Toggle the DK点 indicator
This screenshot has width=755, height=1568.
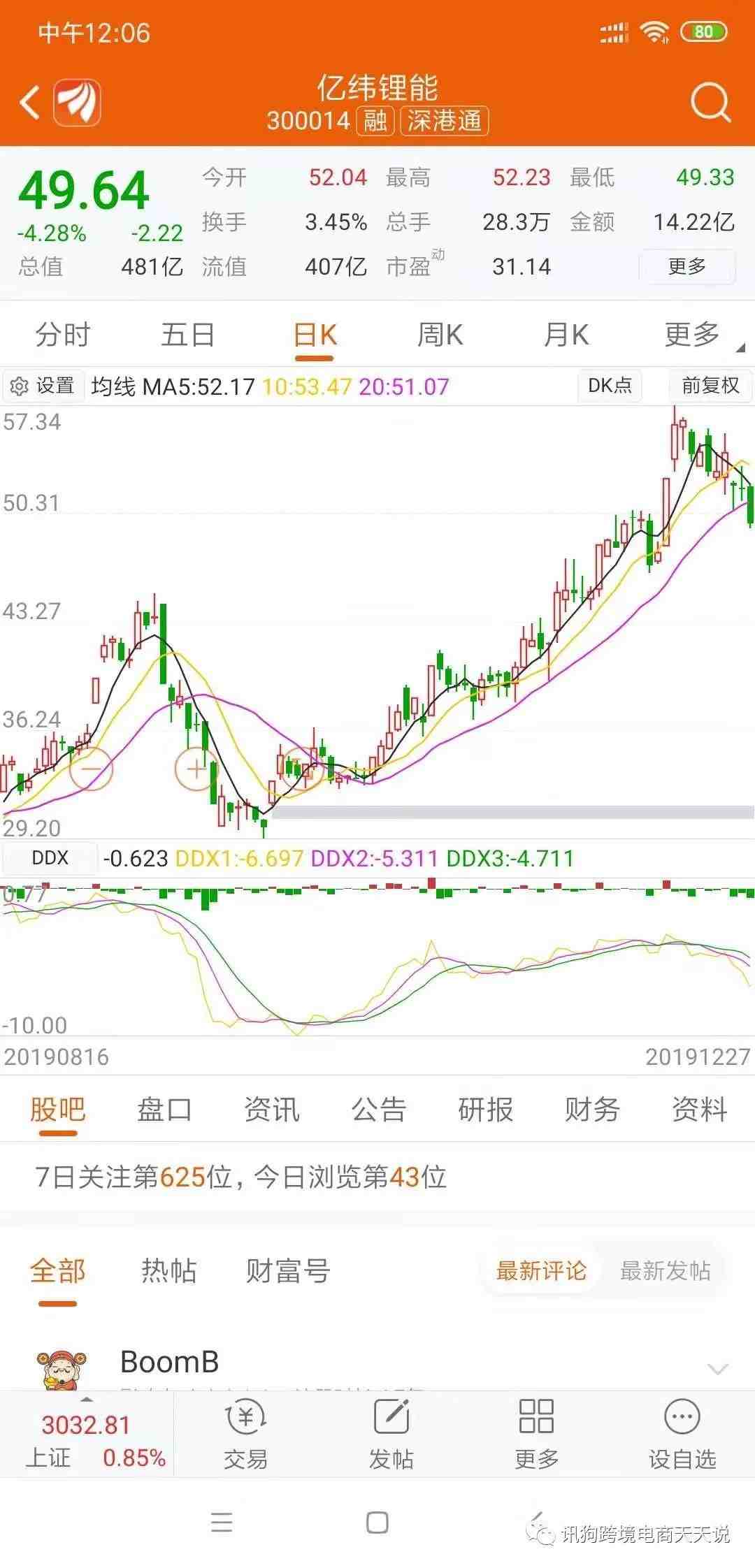click(610, 386)
